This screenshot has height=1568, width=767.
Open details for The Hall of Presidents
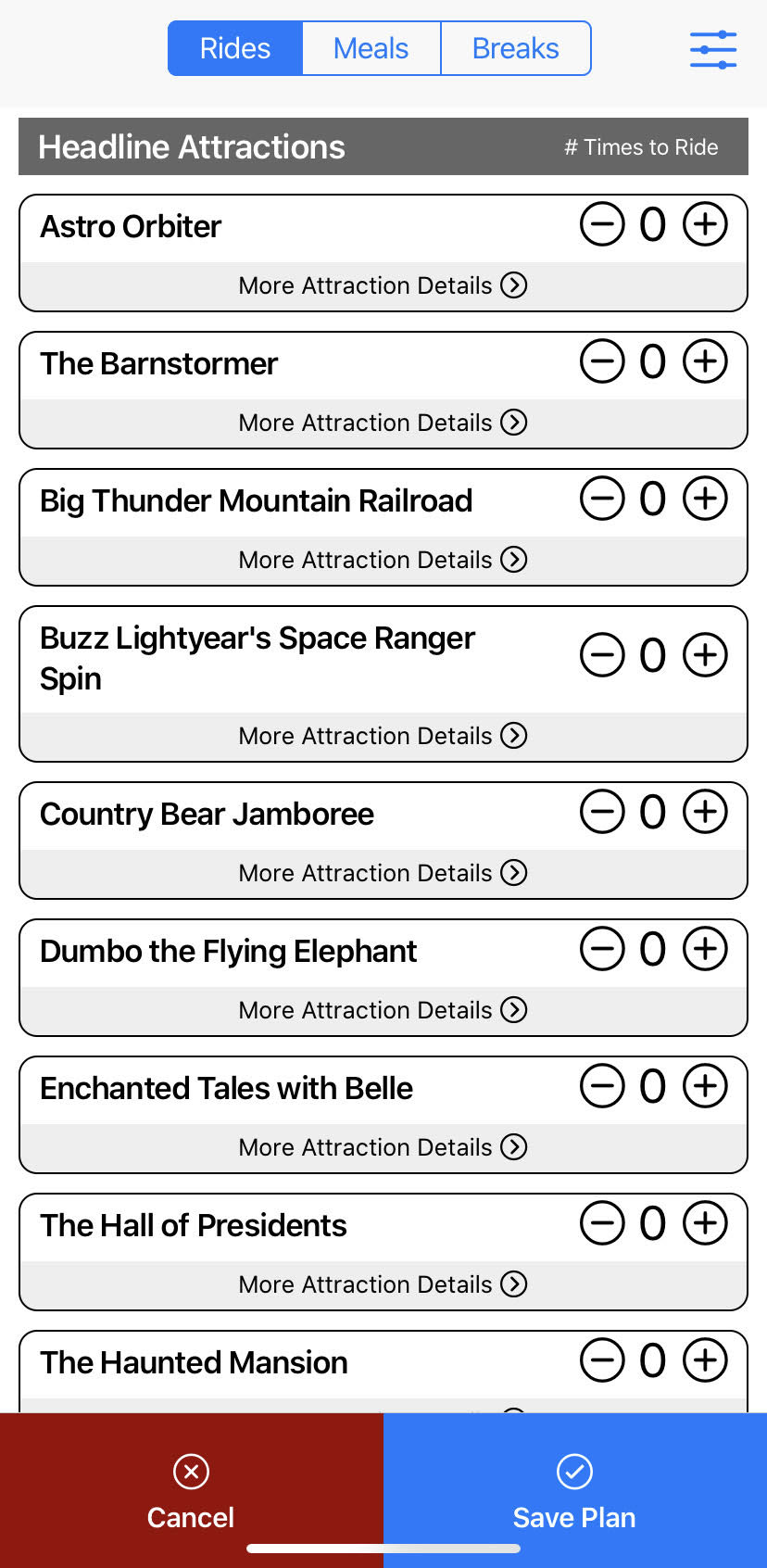[x=383, y=1284]
